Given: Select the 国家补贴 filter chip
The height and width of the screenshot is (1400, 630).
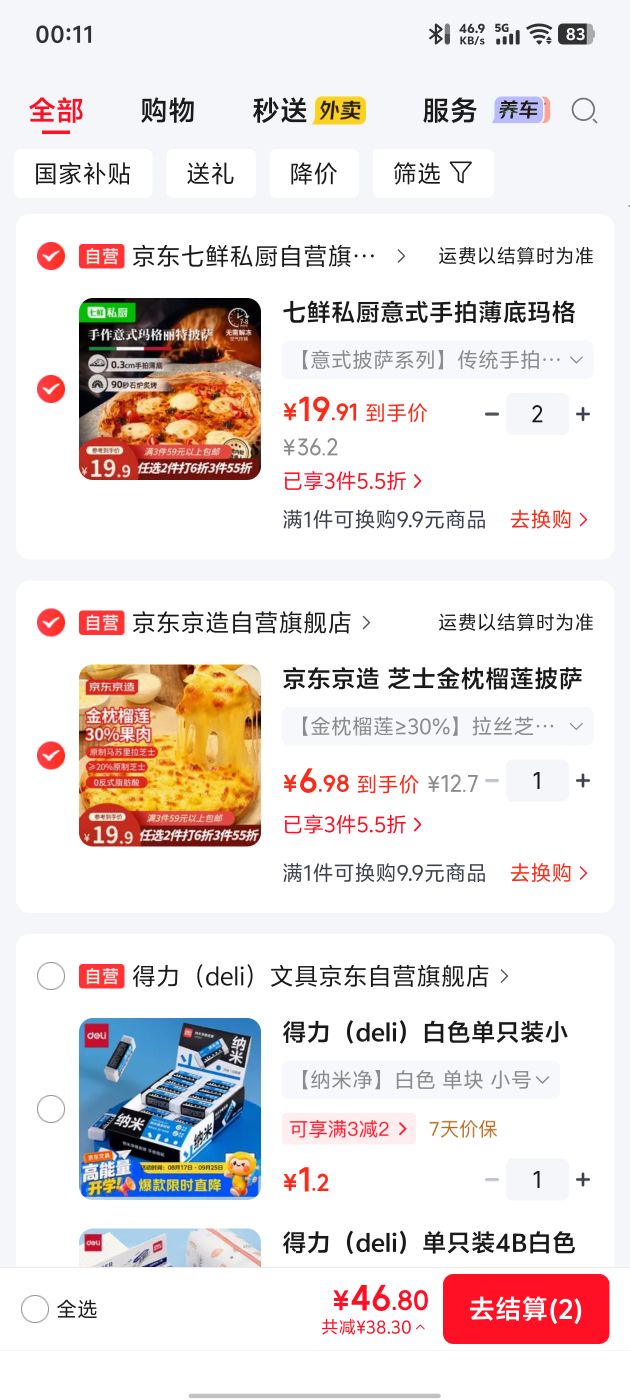Looking at the screenshot, I should [83, 174].
